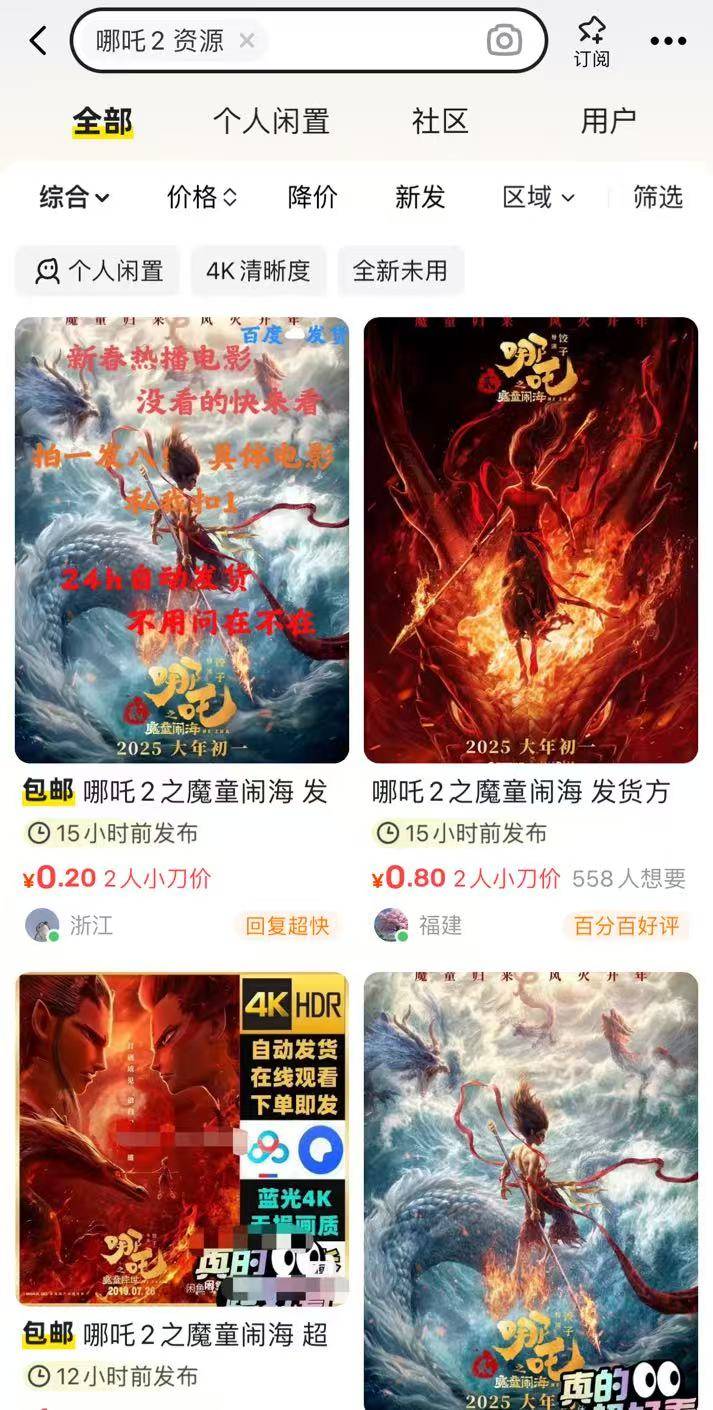Switch to the 用户 tab

[608, 121]
